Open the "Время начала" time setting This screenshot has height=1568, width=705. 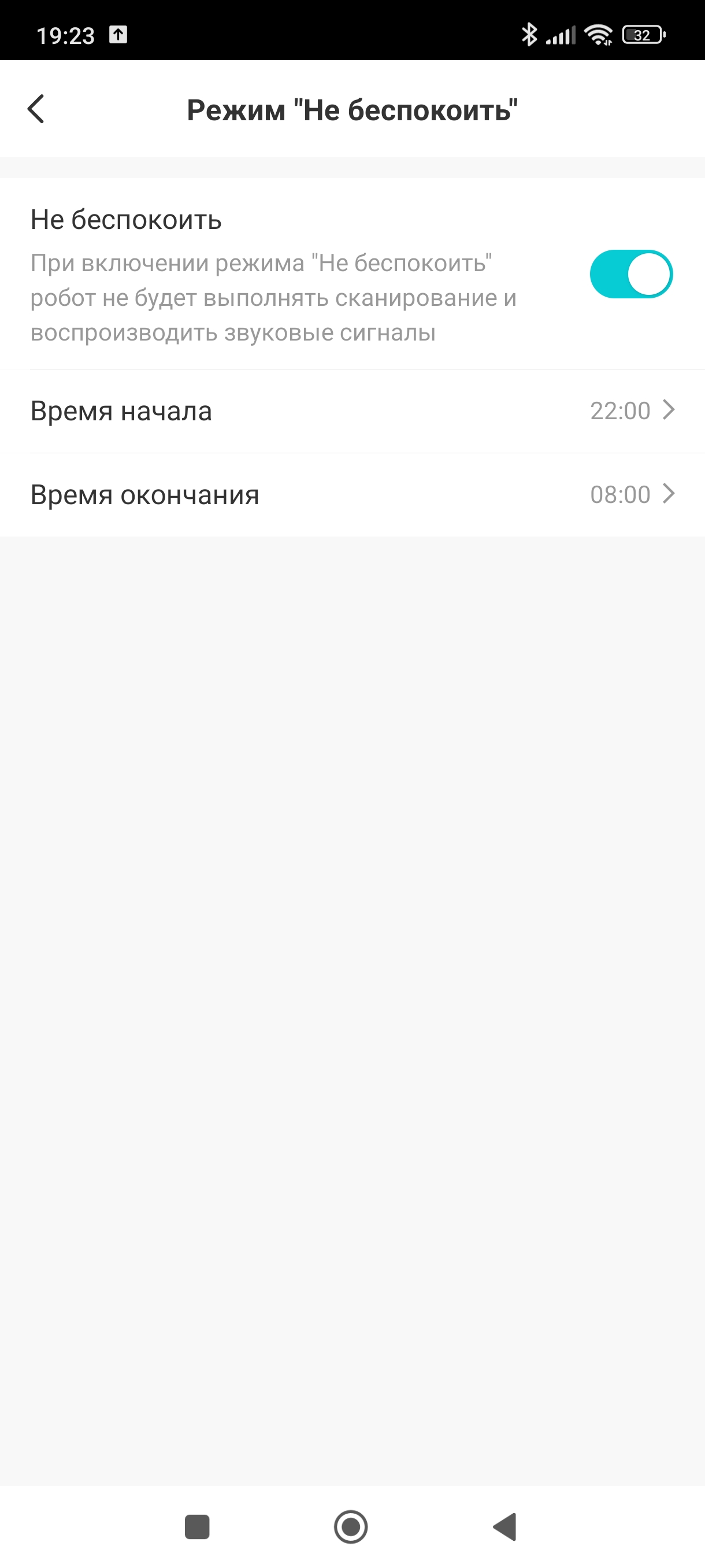pos(352,411)
